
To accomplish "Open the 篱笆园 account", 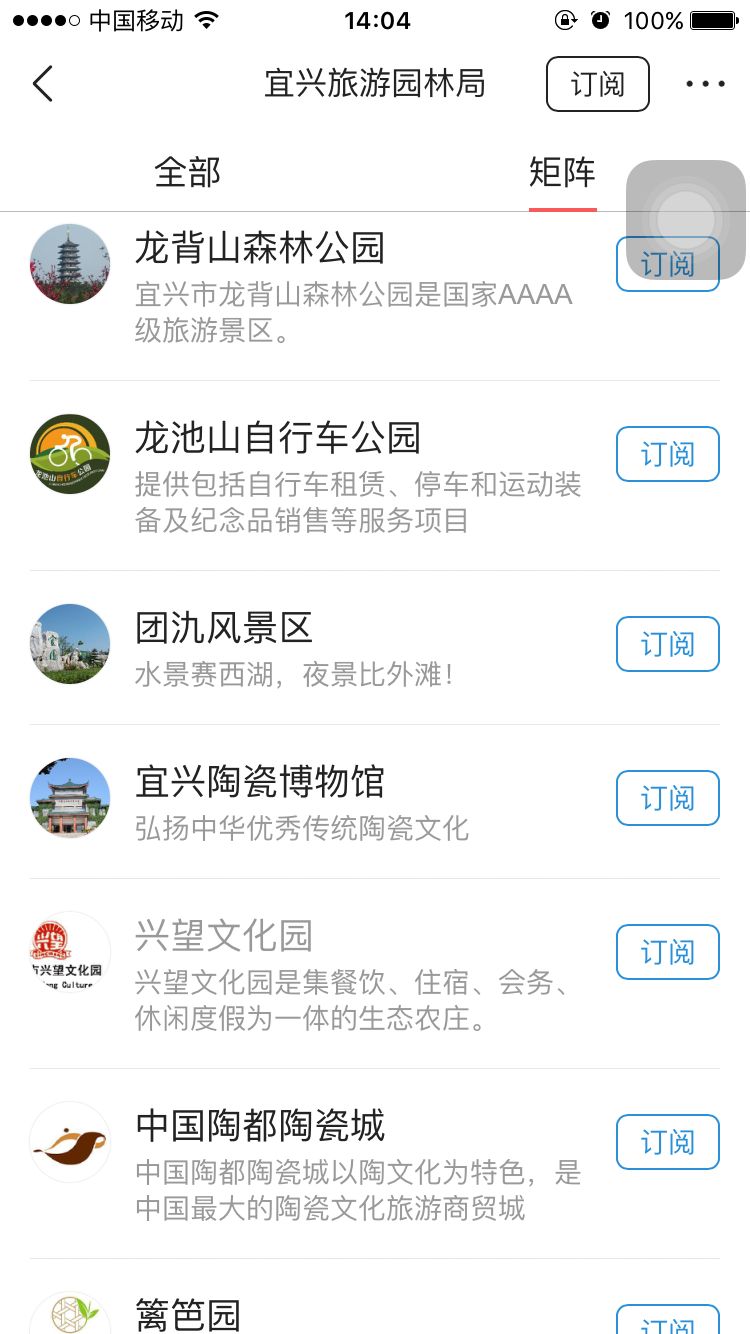I will tap(188, 1314).
